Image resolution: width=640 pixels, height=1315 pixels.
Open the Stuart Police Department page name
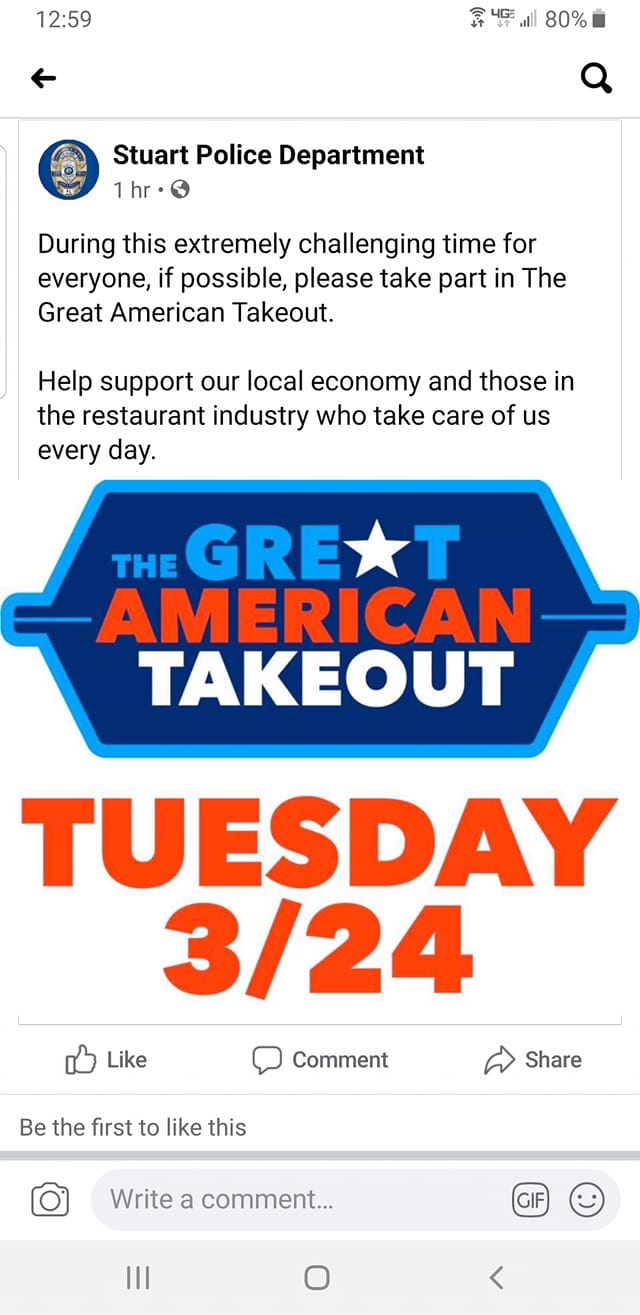click(x=268, y=155)
